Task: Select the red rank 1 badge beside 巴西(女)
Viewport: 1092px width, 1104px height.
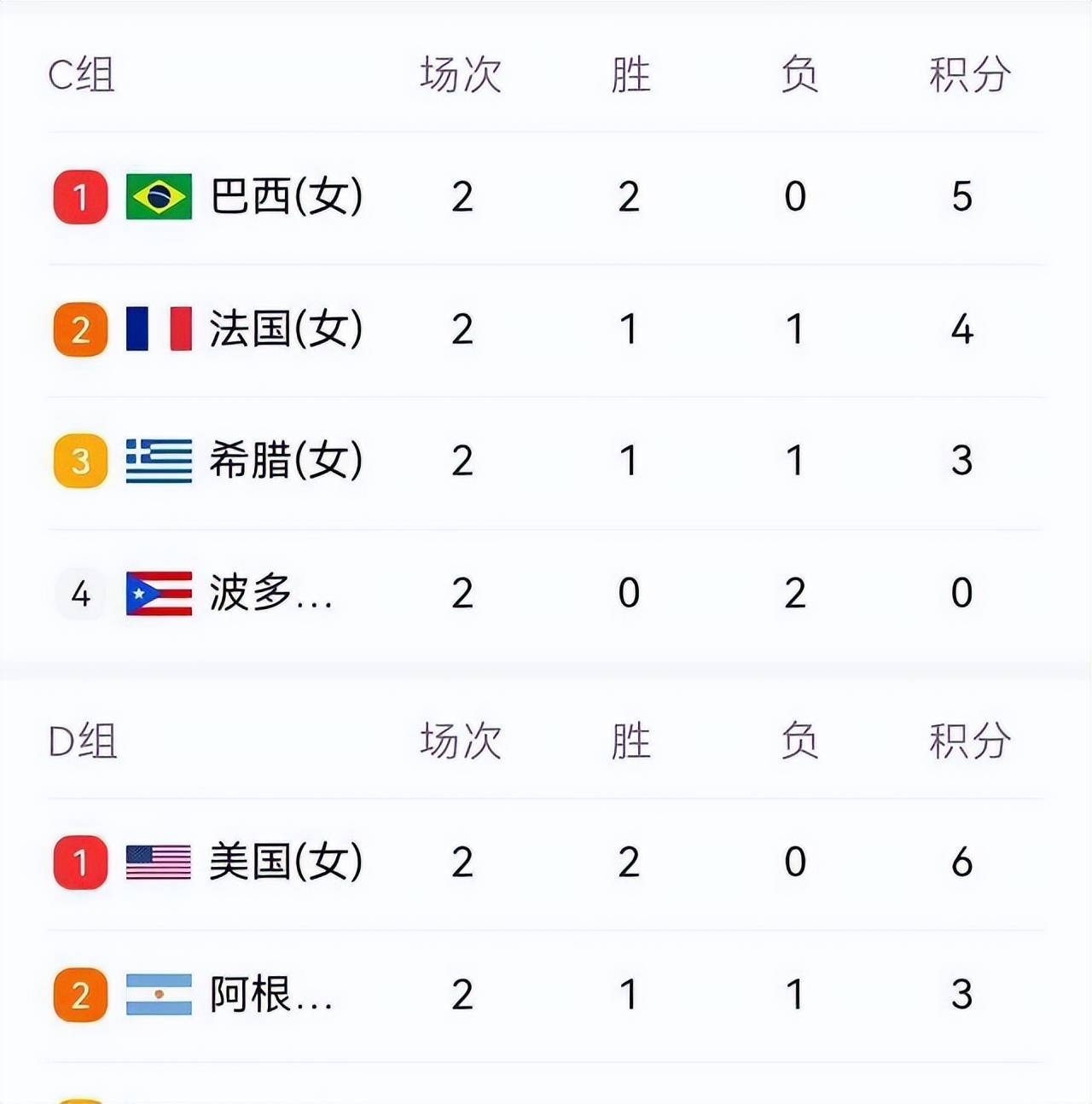Action: click(x=79, y=195)
